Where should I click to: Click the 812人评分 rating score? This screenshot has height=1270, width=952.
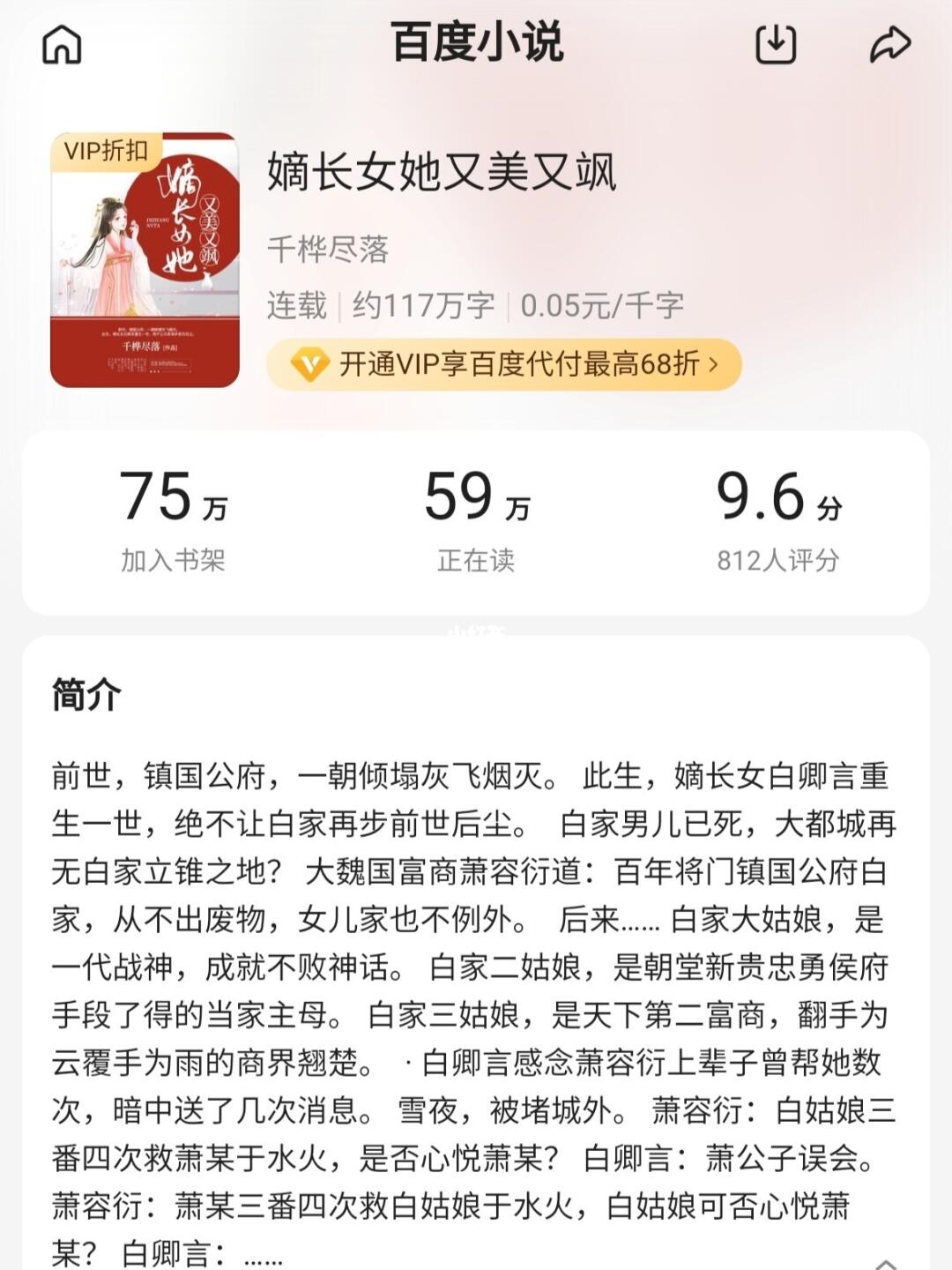click(780, 557)
